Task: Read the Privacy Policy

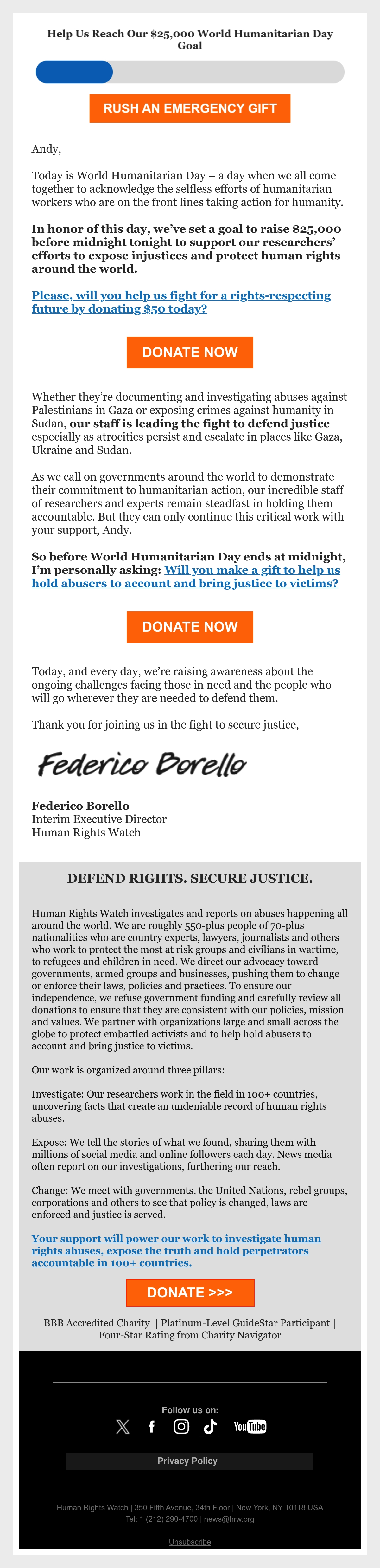Action: pyautogui.click(x=187, y=1461)
